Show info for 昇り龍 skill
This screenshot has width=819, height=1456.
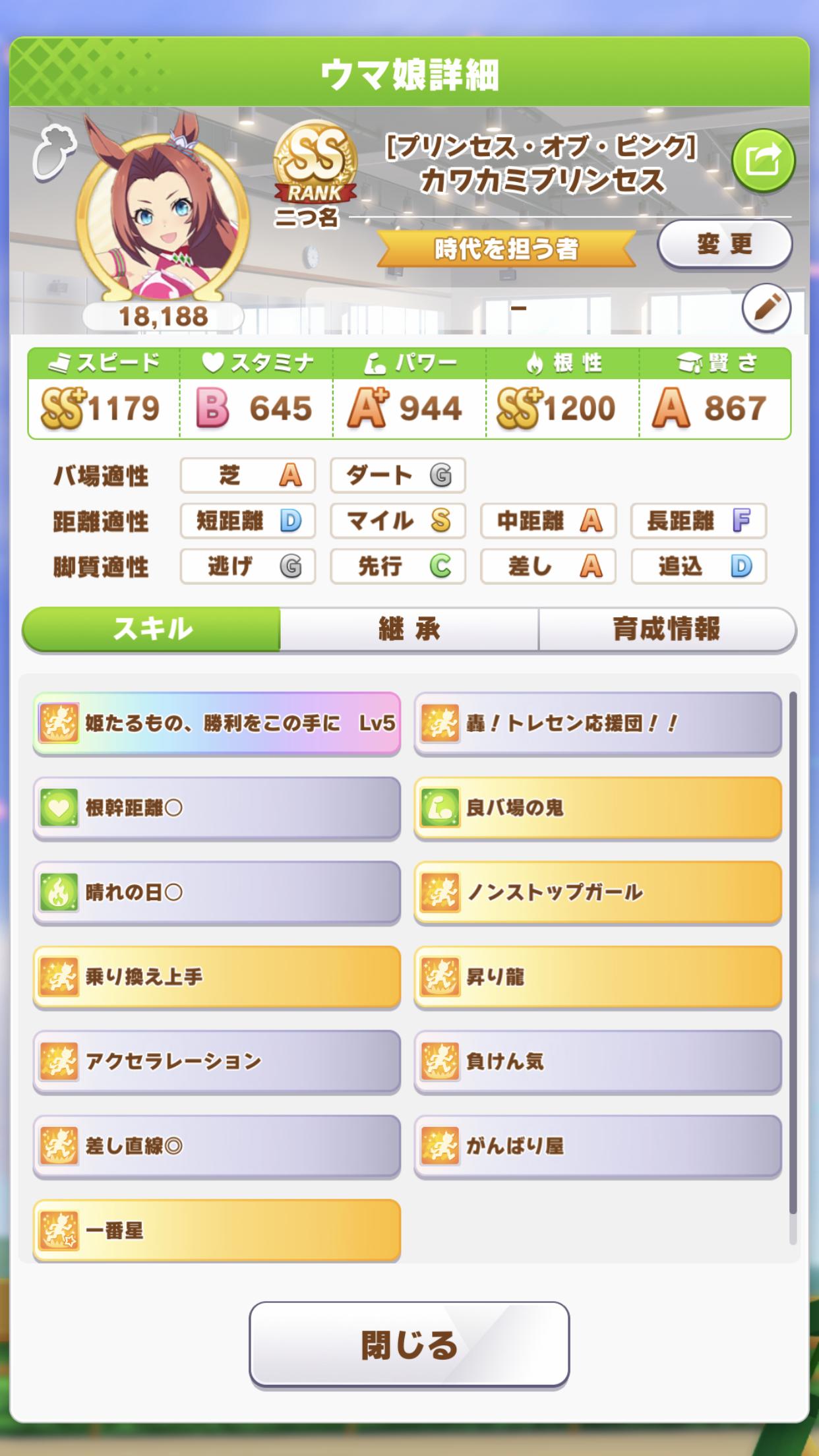[x=598, y=977]
